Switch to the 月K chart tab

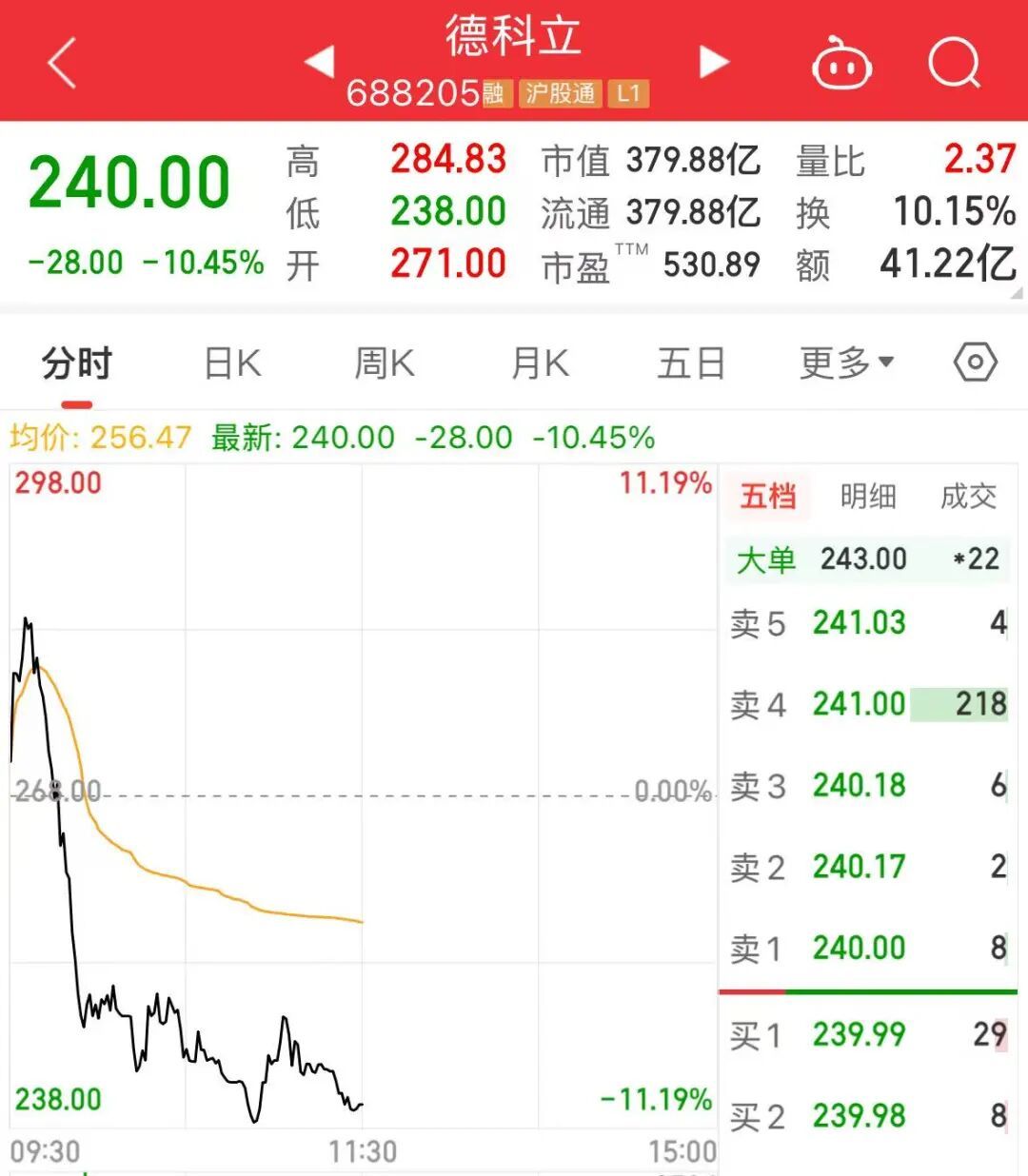[540, 363]
